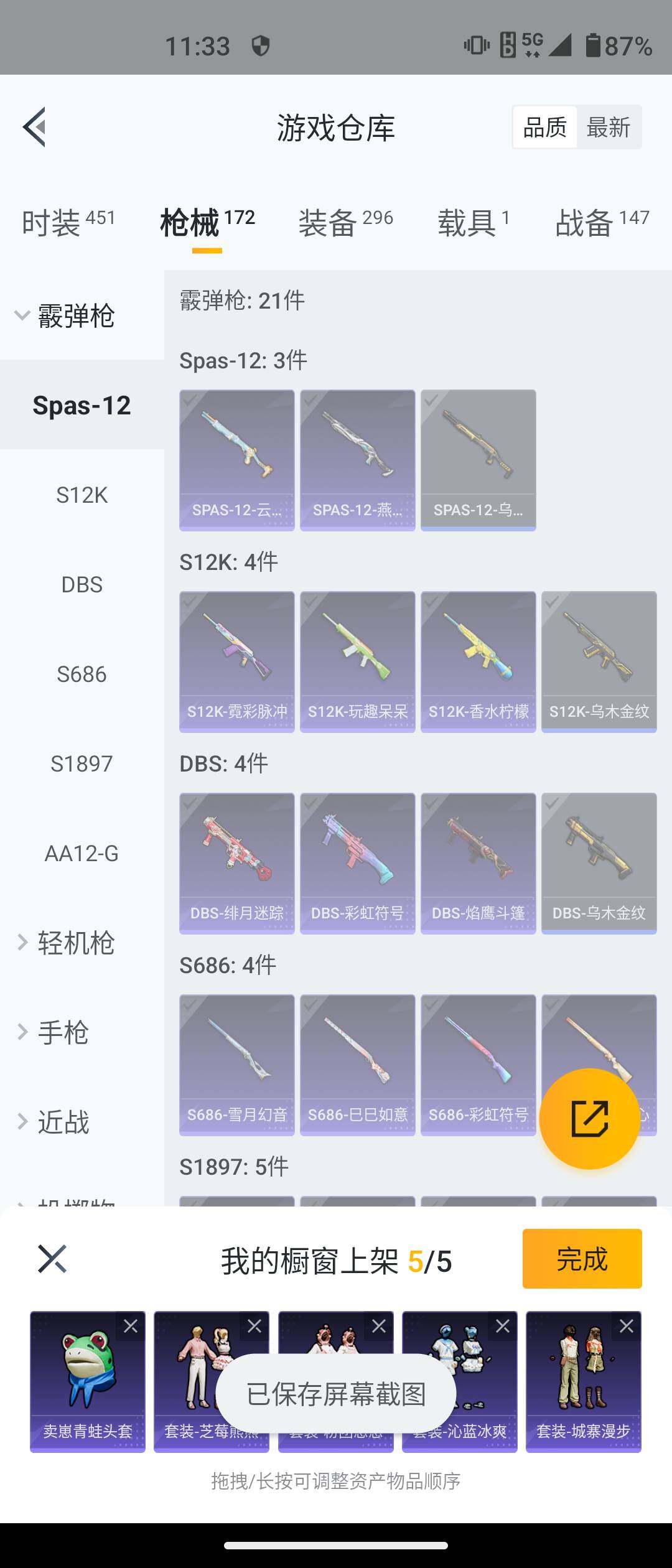The height and width of the screenshot is (1568, 672).
Task: Switch to the 装备 tab
Action: point(345,223)
